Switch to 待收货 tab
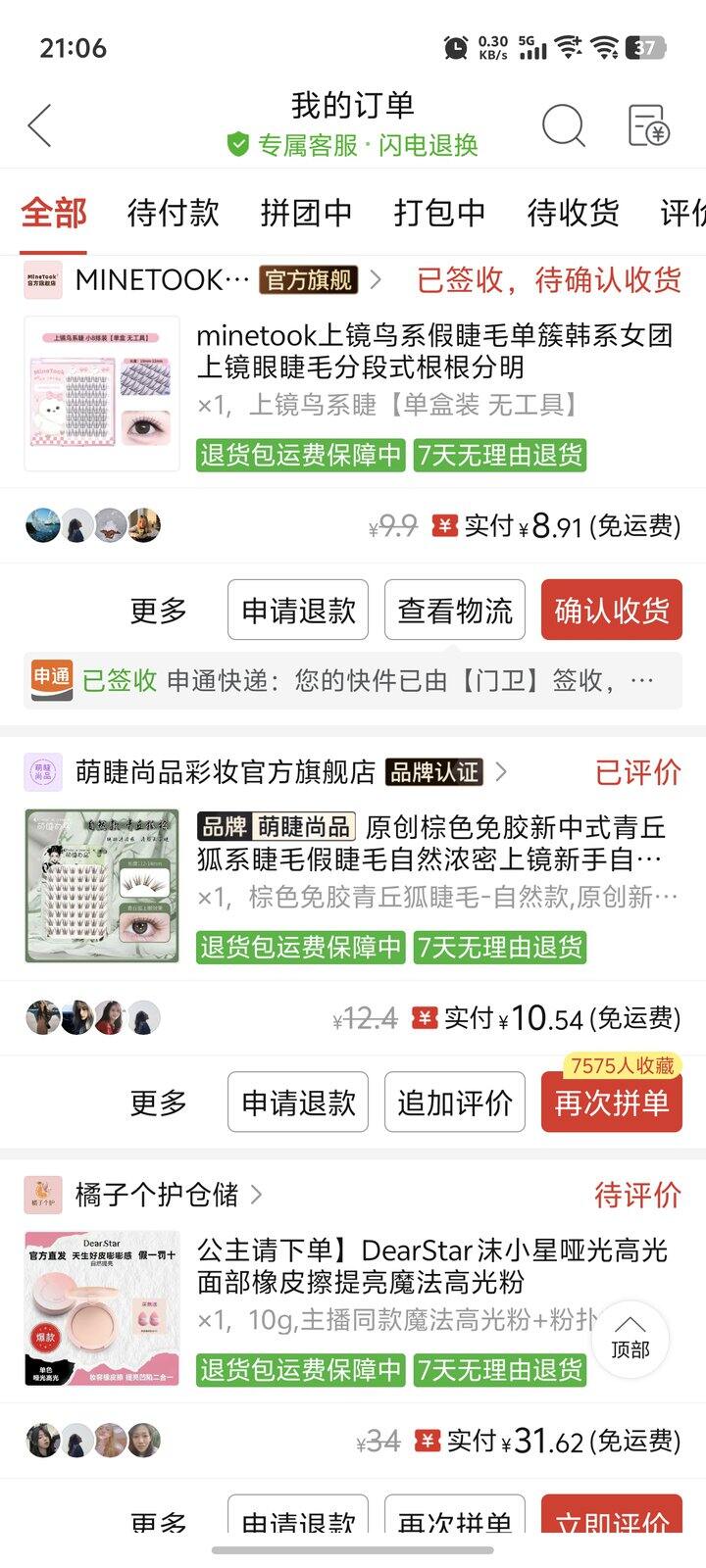706x1568 pixels. coord(573,212)
